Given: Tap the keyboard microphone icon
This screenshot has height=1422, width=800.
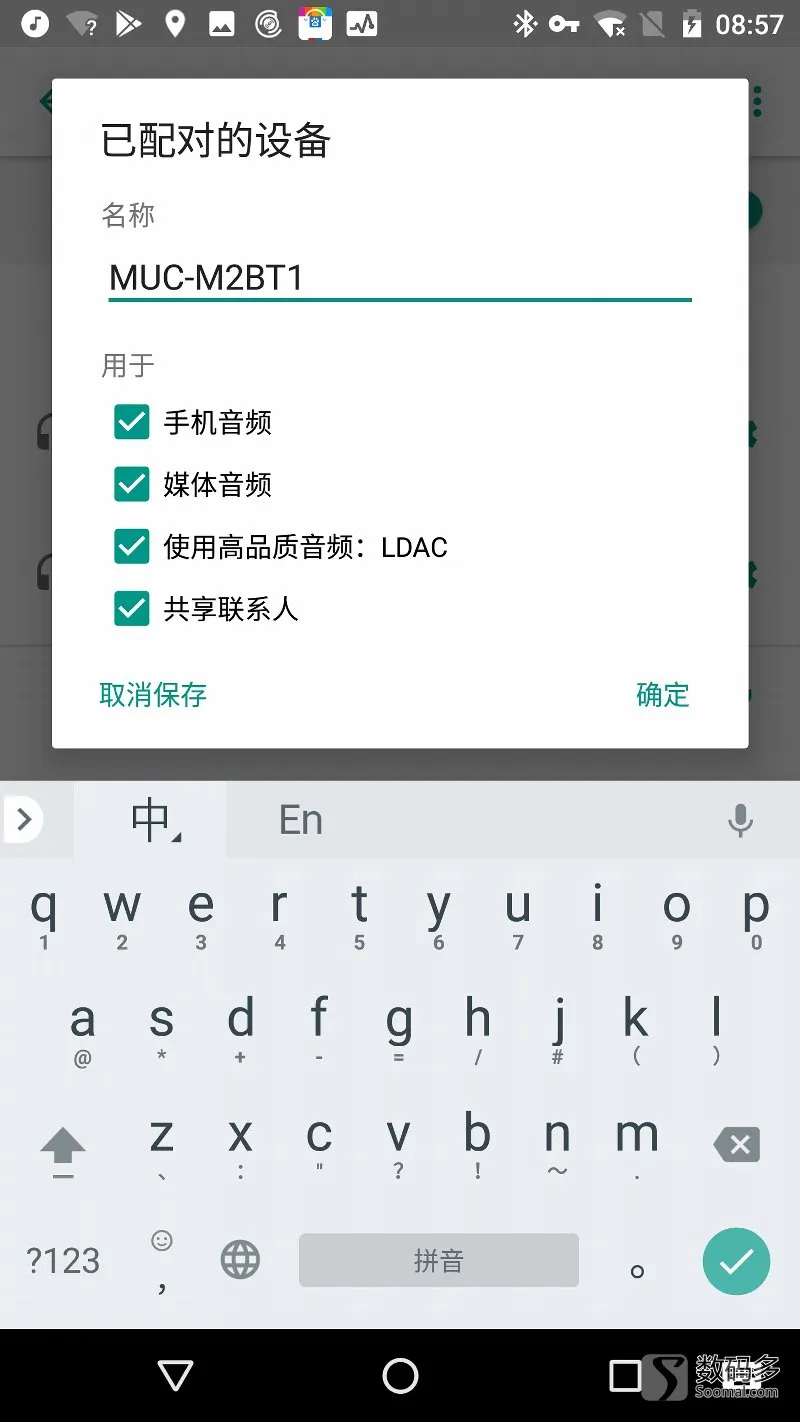Looking at the screenshot, I should [740, 821].
